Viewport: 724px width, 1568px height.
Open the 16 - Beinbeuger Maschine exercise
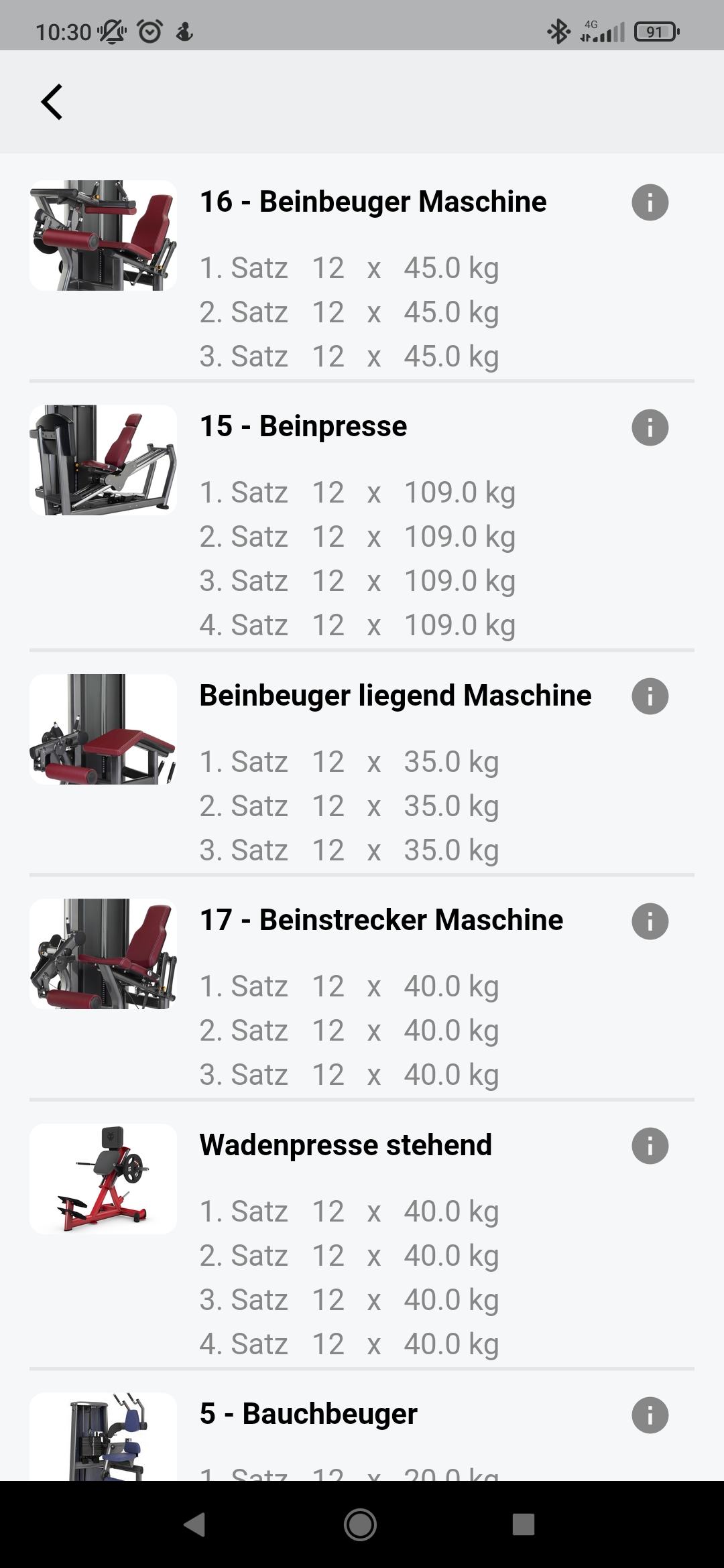click(373, 202)
